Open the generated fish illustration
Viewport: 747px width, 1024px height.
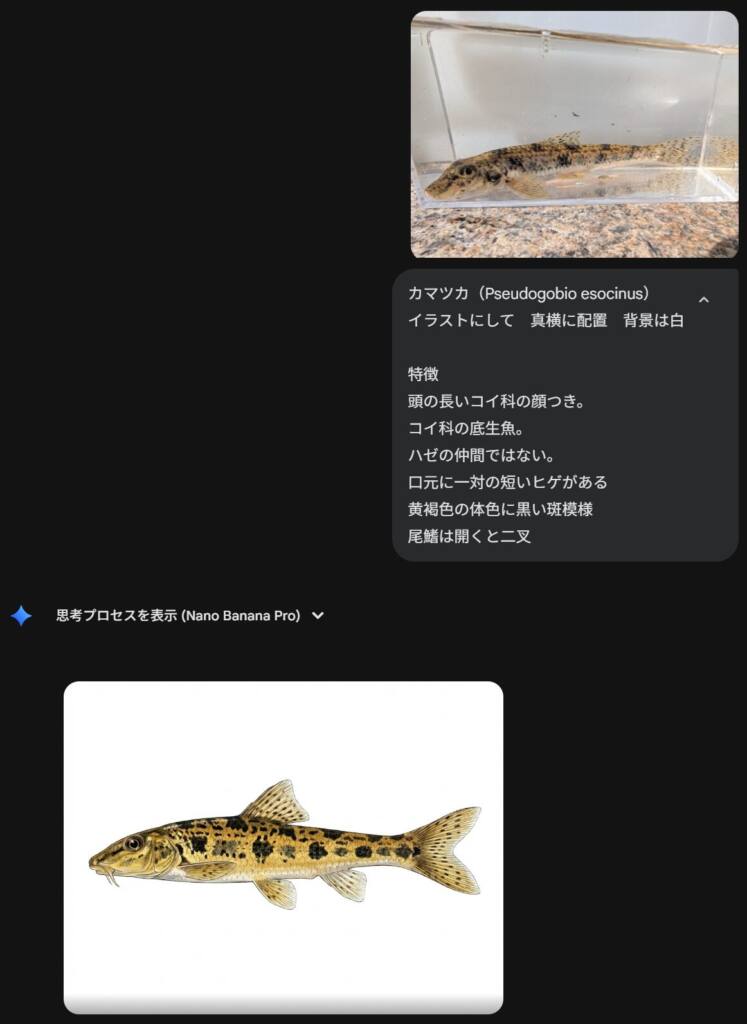(x=283, y=846)
